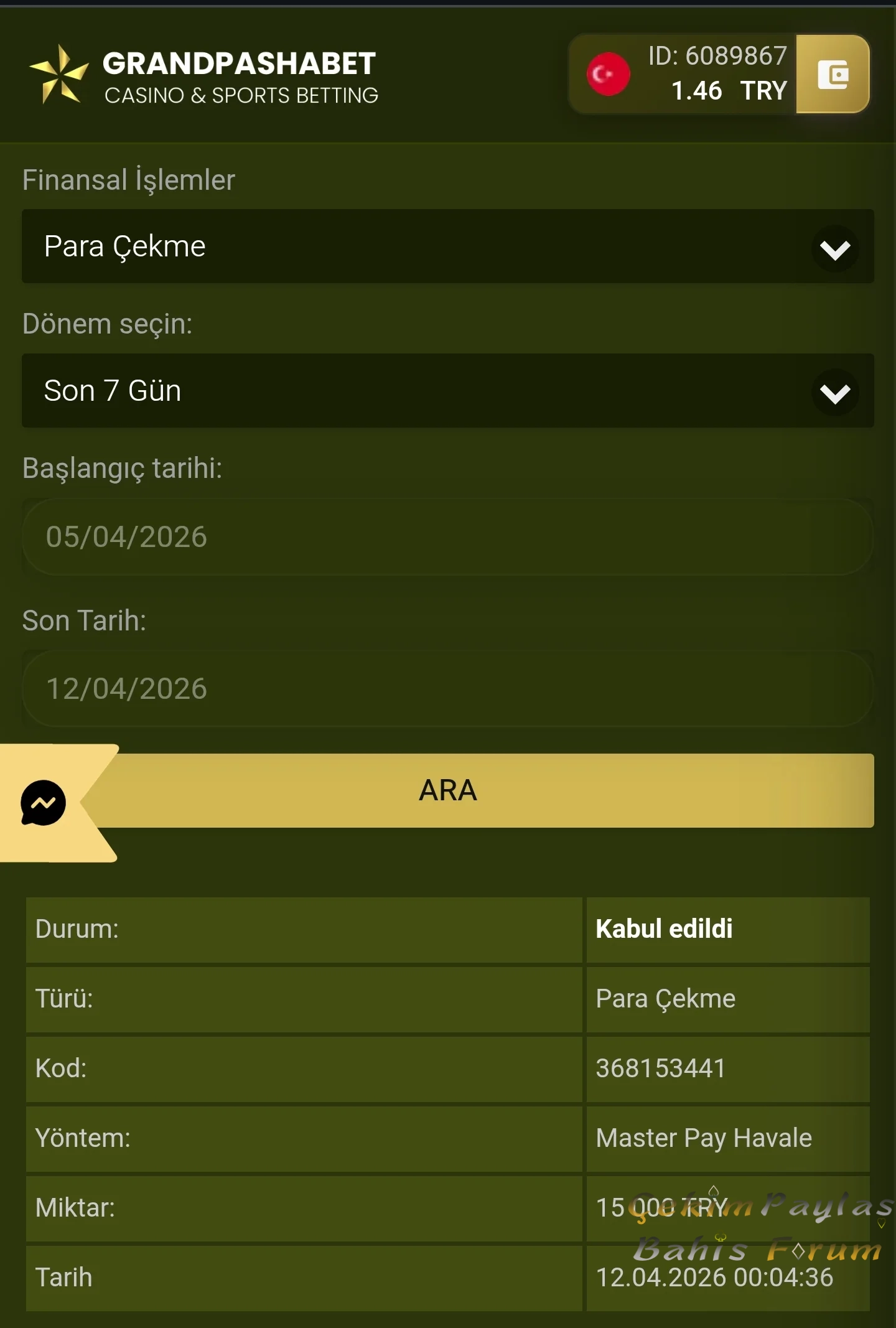
Task: Open the wallet icon button
Action: coord(833,75)
